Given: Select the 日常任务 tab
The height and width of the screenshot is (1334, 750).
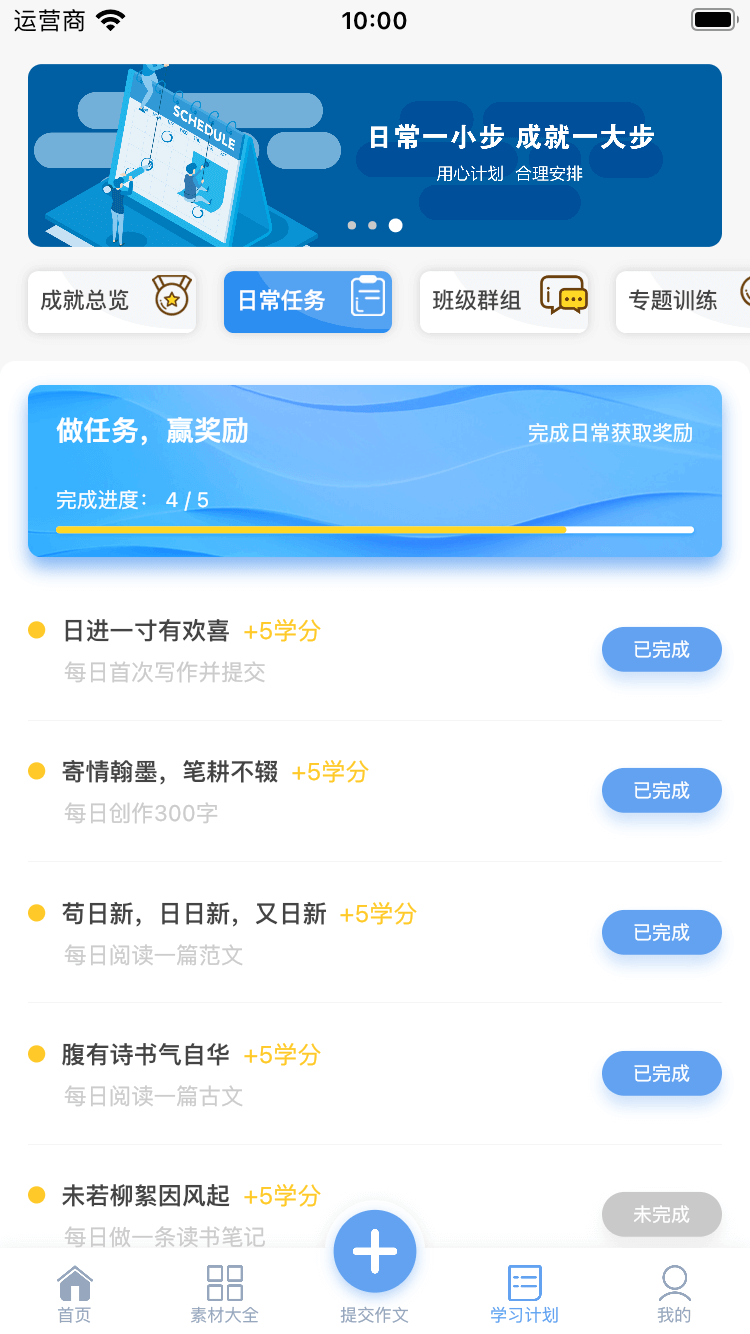Looking at the screenshot, I should (308, 301).
